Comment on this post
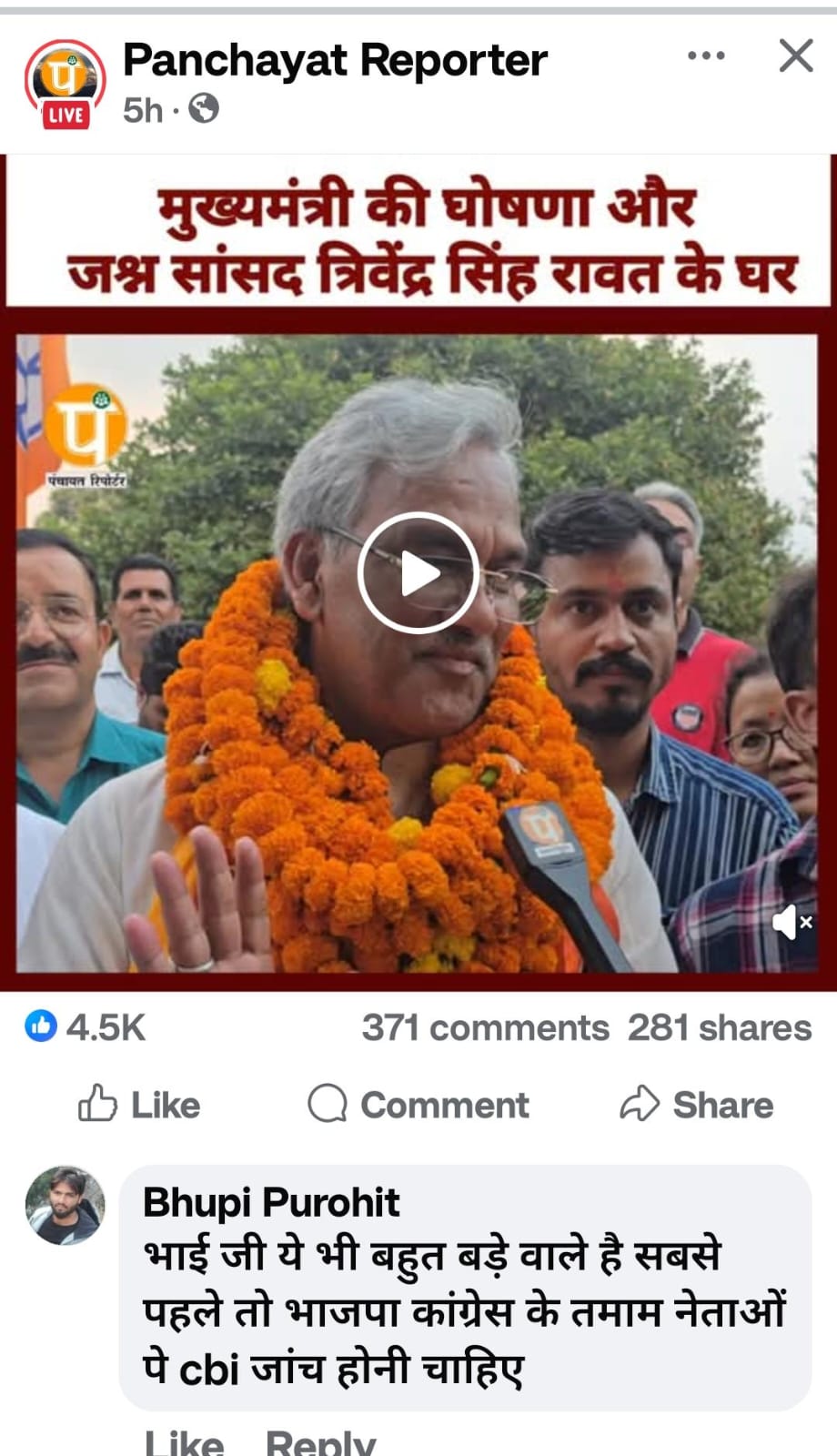Image resolution: width=837 pixels, height=1456 pixels. 418,1104
